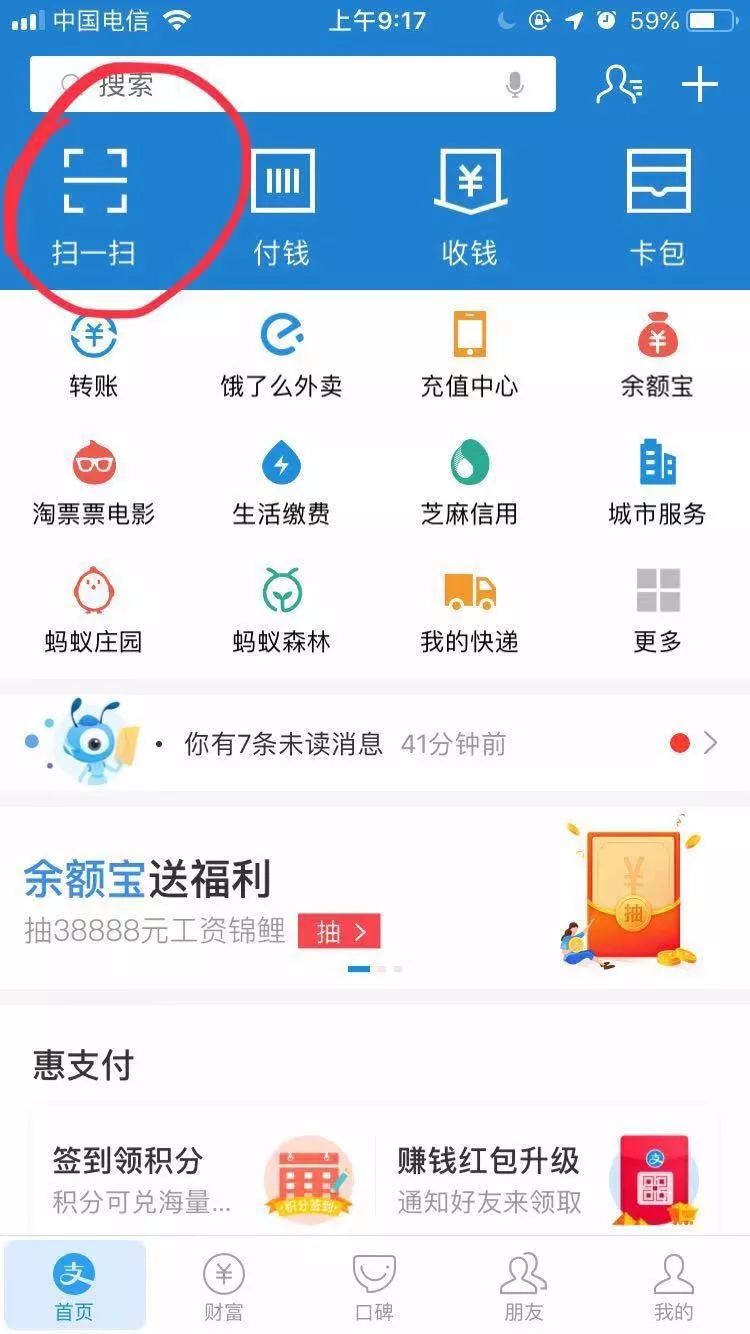The height and width of the screenshot is (1334, 750).
Task: Open 蚂蚁森林
Action: coord(282,610)
